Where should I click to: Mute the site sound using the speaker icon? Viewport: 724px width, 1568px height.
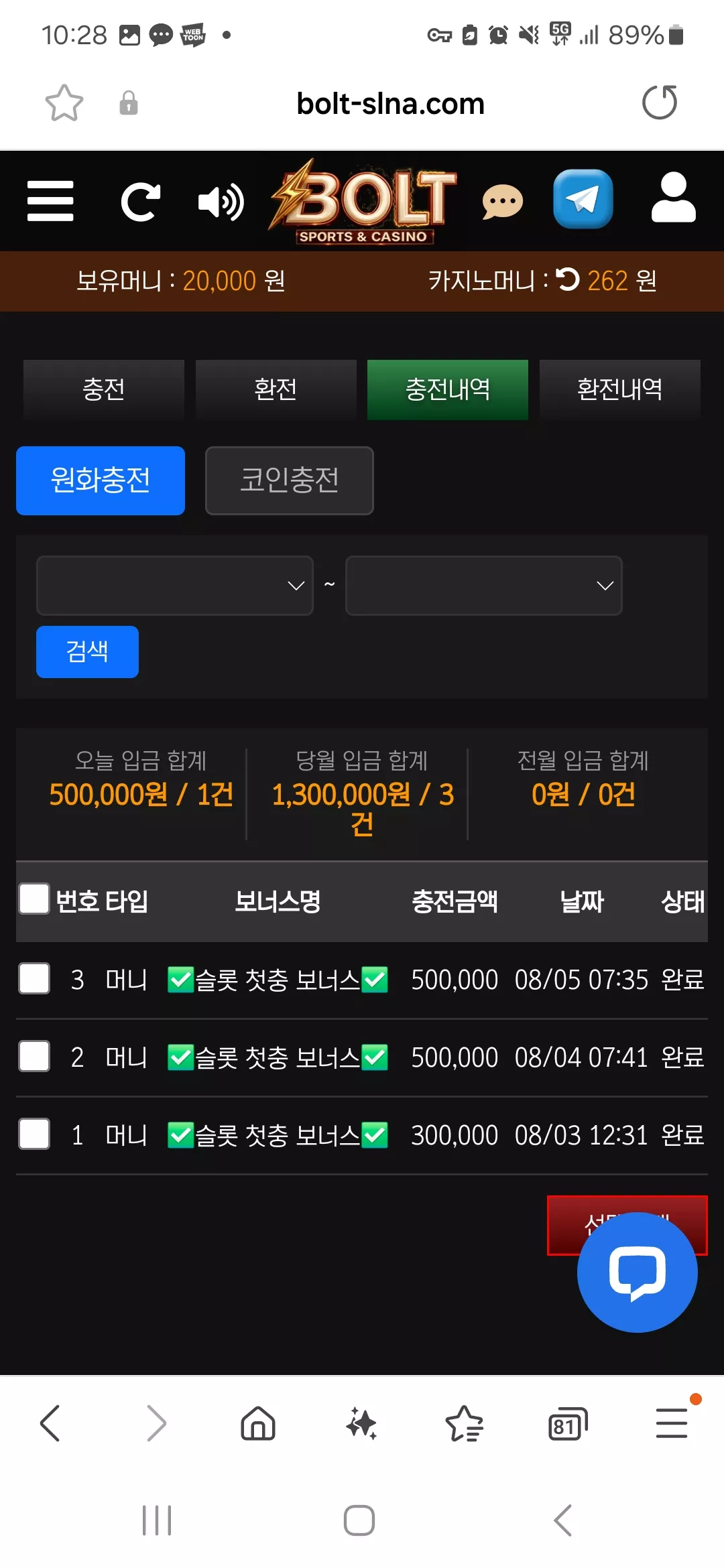(221, 202)
